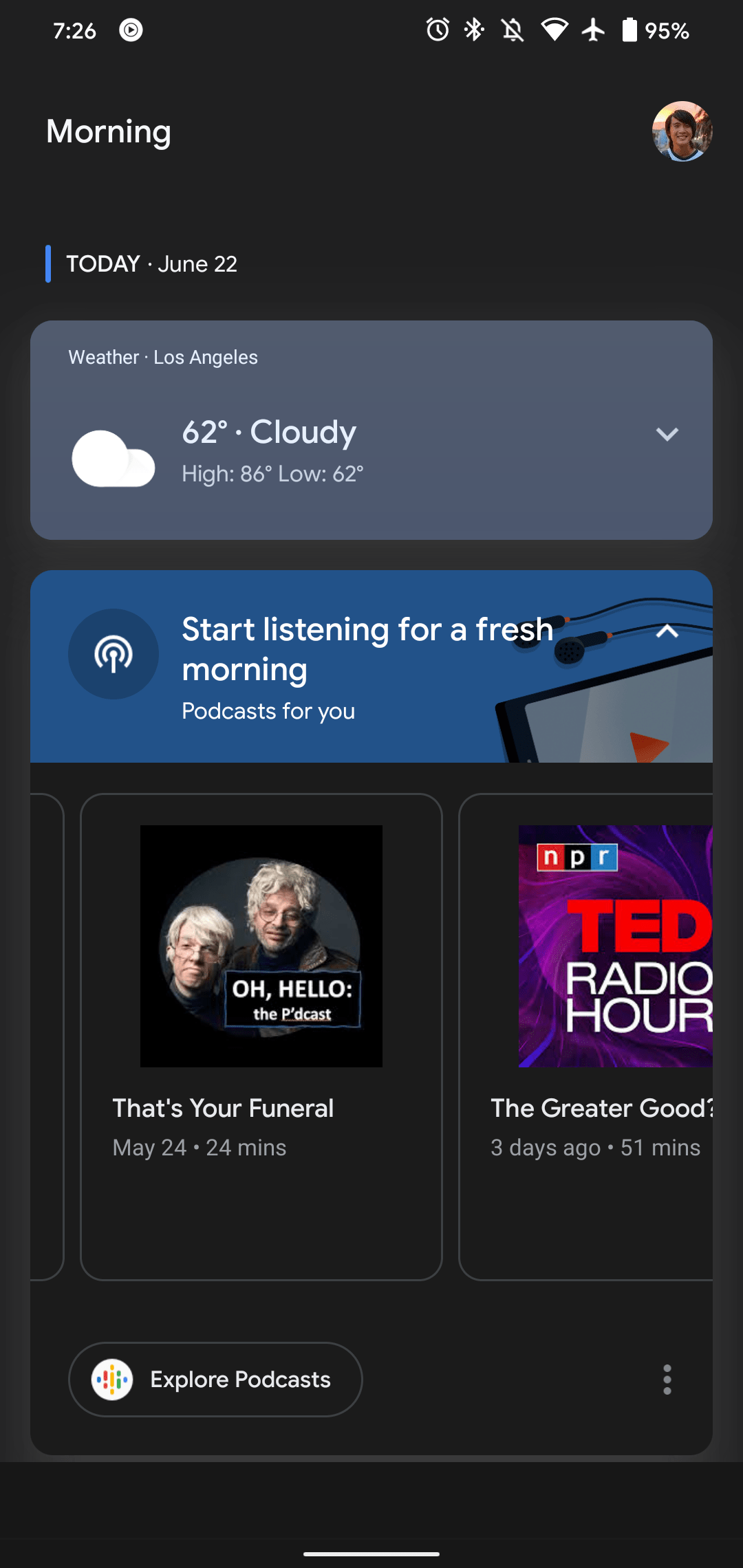
Task: Tap the cloudy weather icon
Action: 113,454
